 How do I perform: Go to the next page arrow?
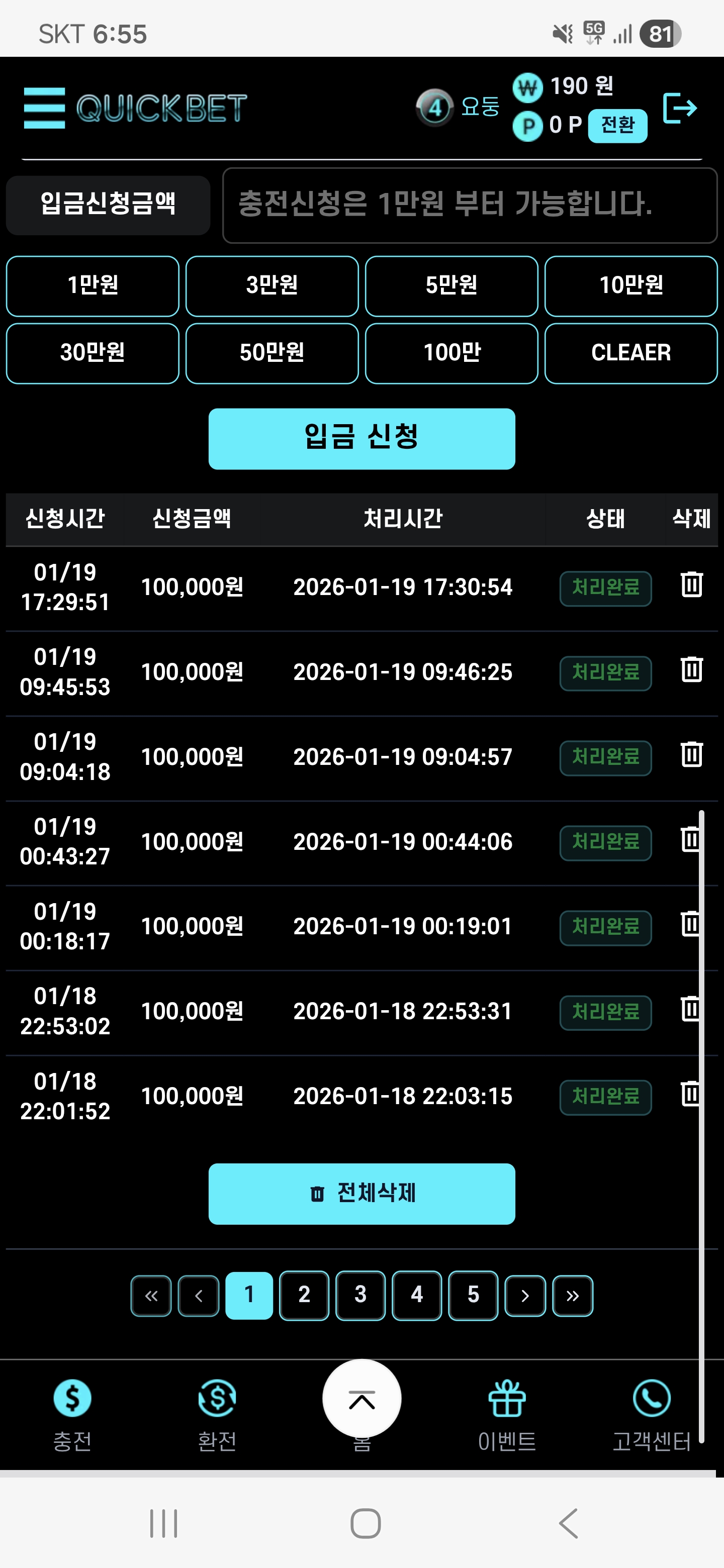[525, 1295]
